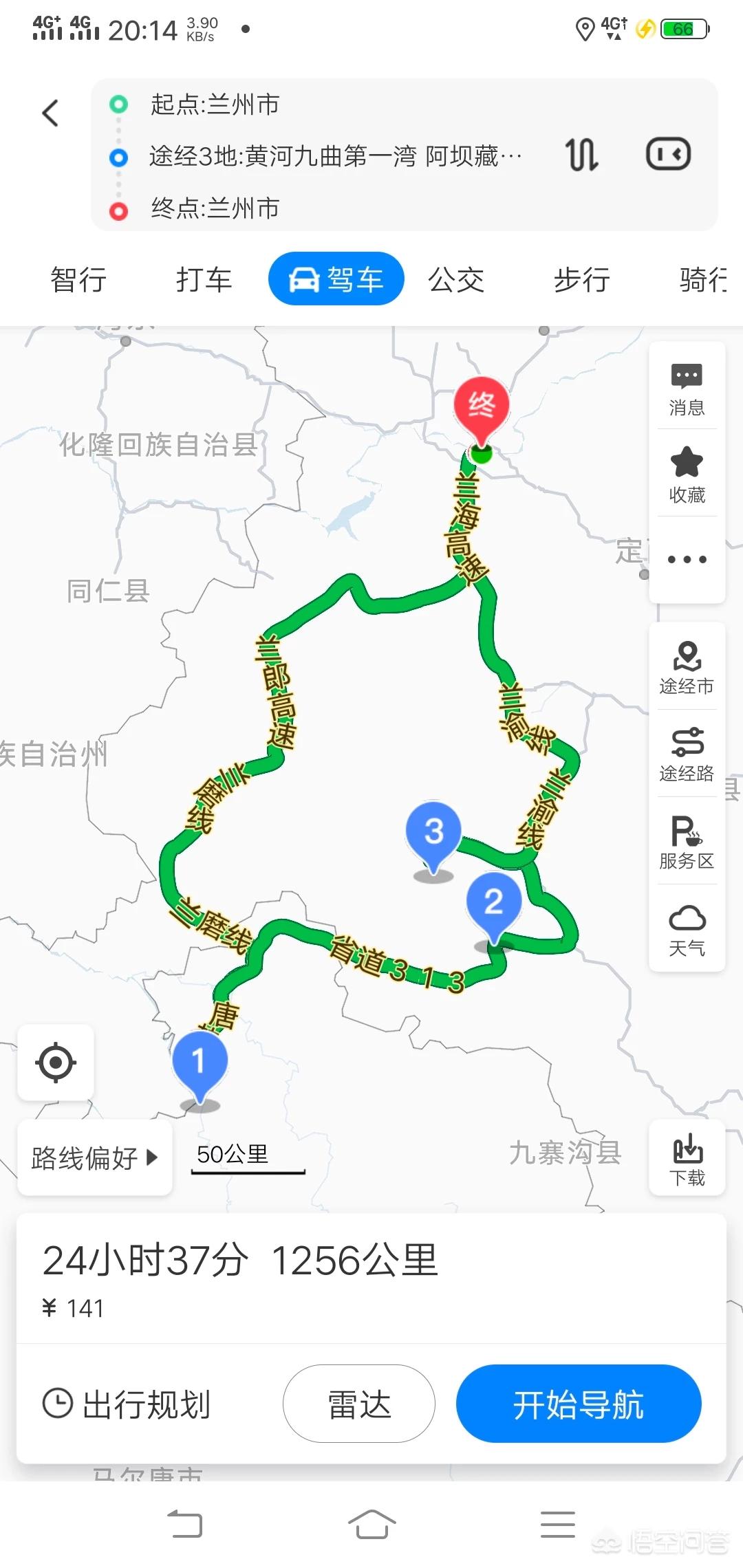
Task: Edit the starting point 兰州市
Action: pos(215,105)
